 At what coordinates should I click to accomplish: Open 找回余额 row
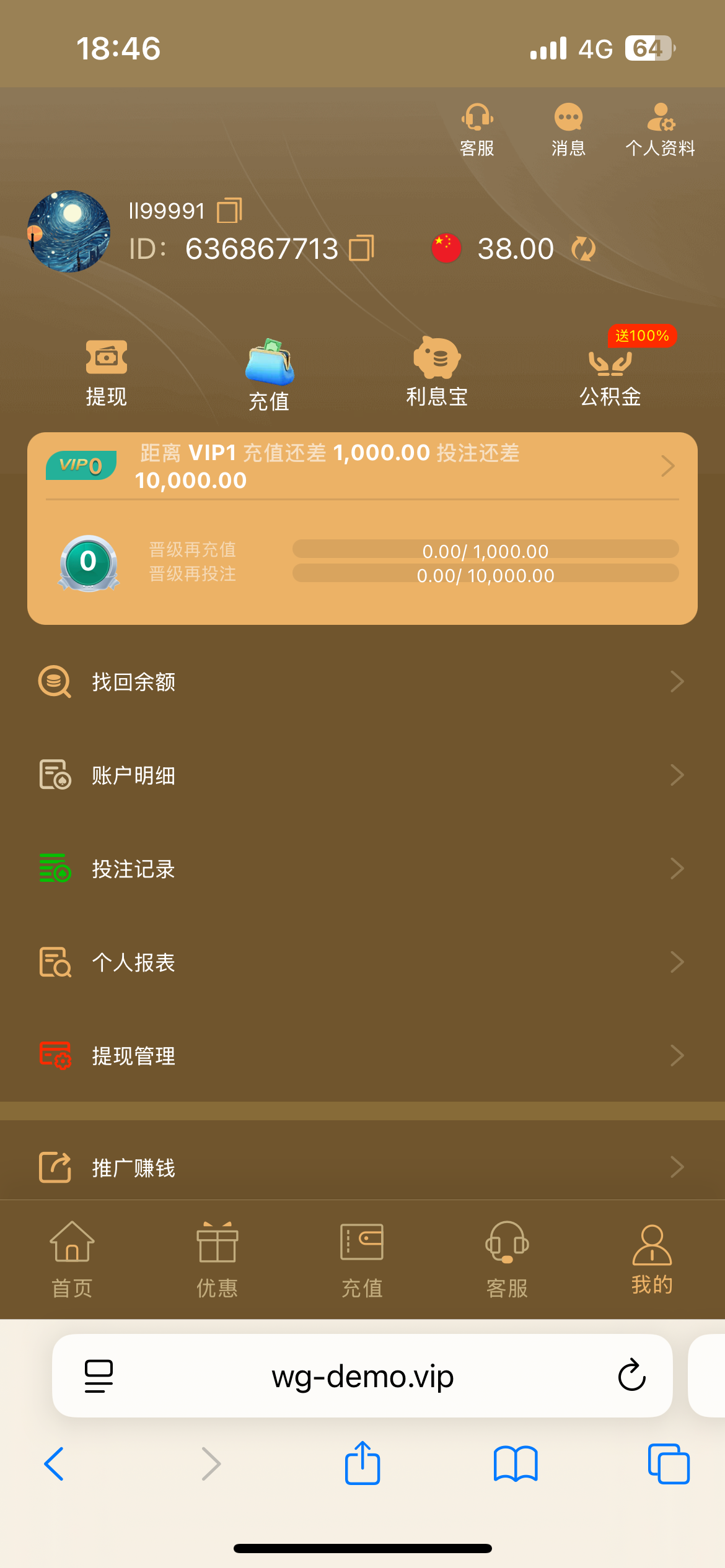tap(362, 682)
